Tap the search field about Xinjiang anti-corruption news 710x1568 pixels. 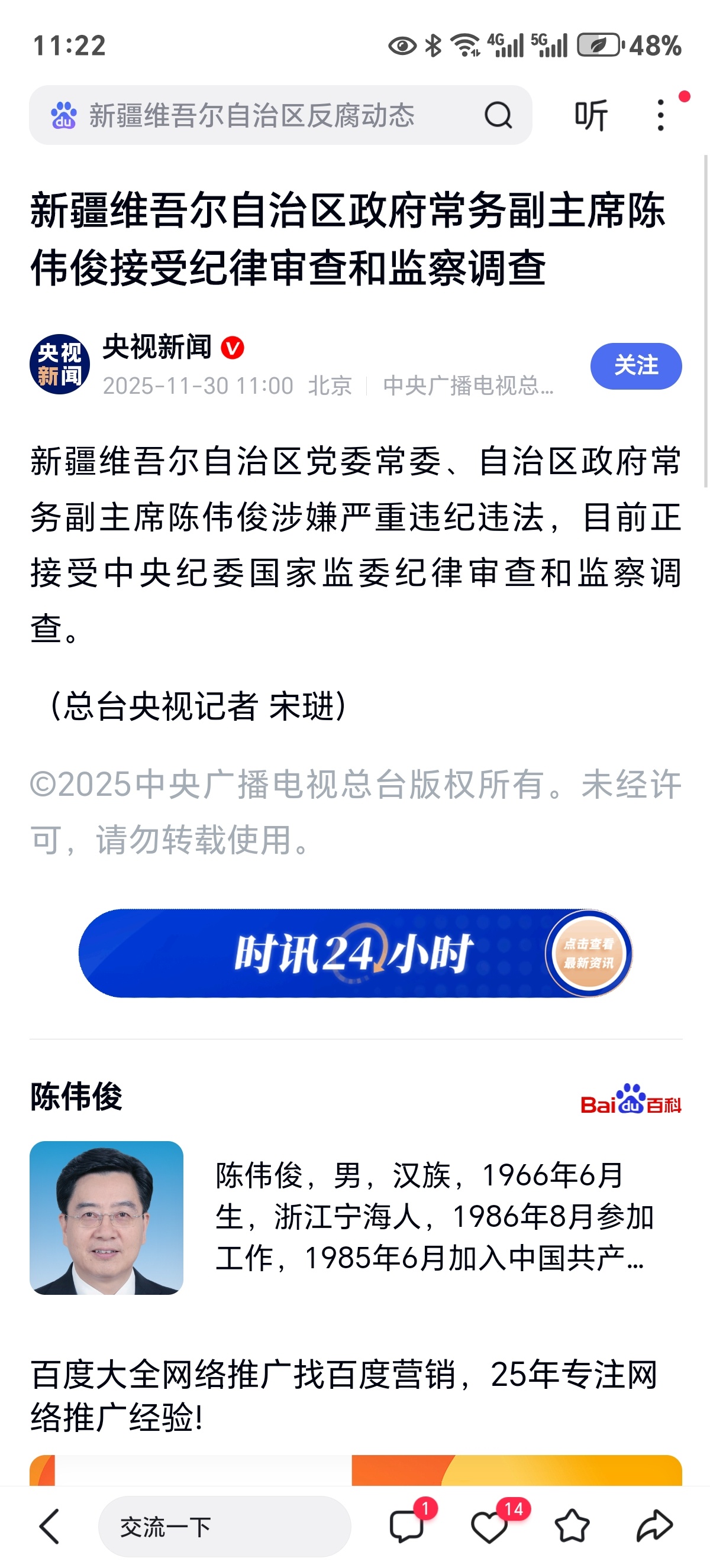[x=256, y=115]
